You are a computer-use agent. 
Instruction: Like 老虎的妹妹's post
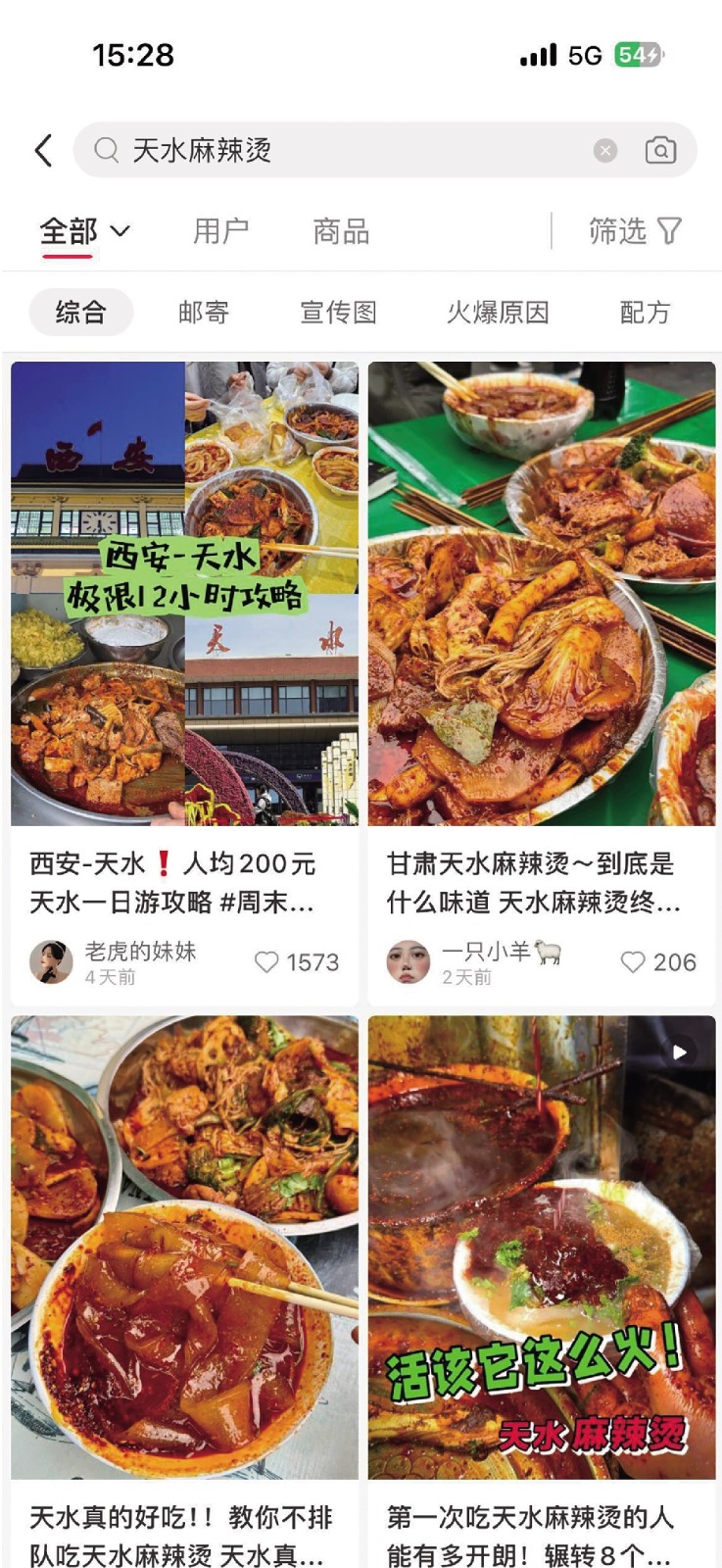coord(267,962)
